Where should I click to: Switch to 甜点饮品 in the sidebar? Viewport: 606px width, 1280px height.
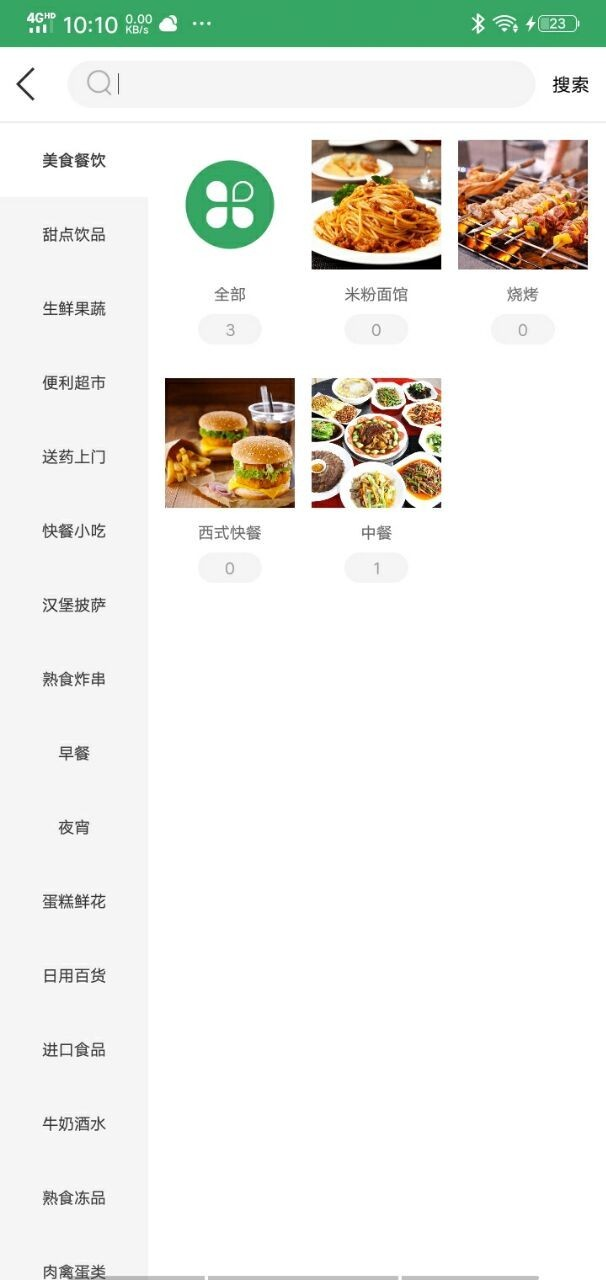(74, 235)
